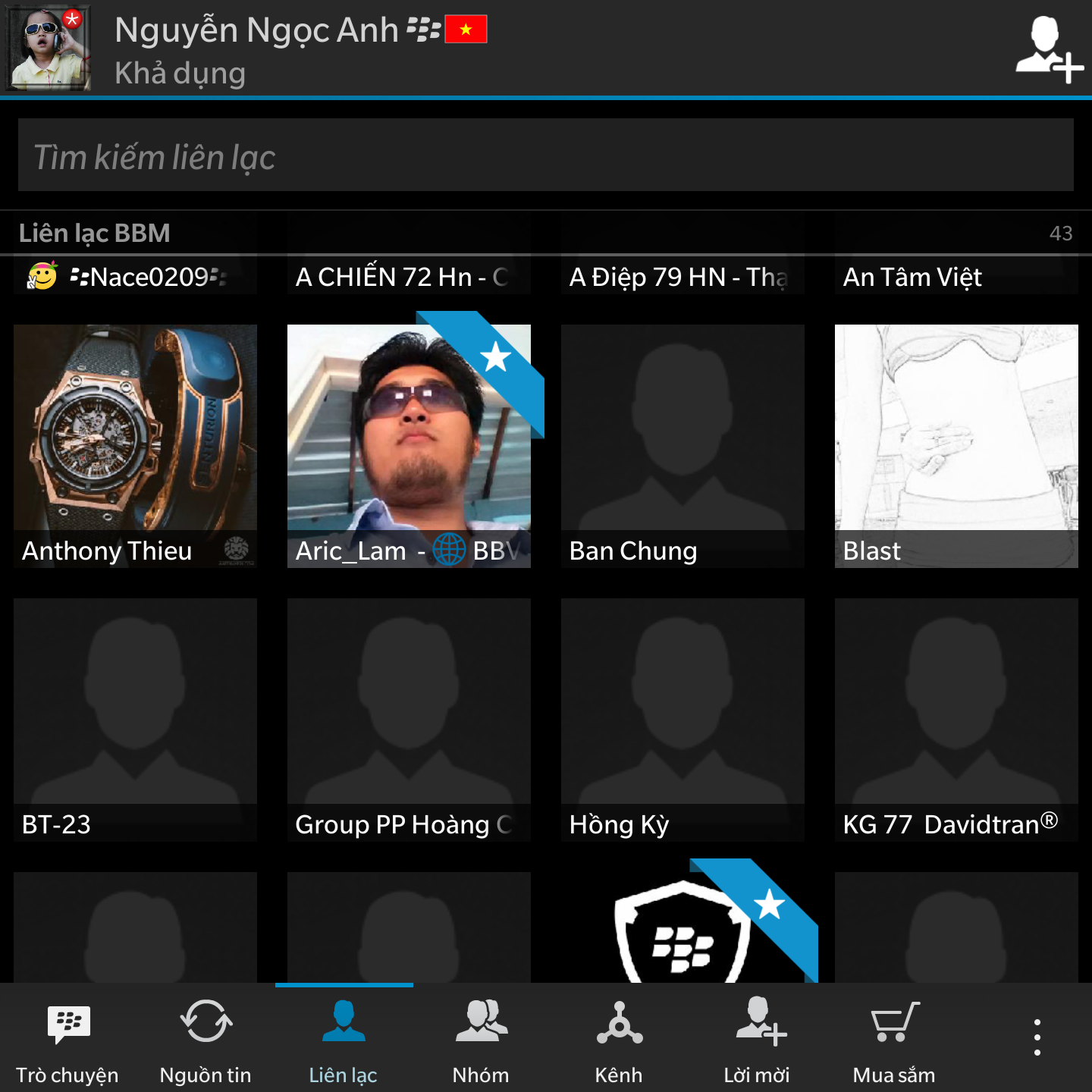The width and height of the screenshot is (1092, 1092).
Task: Open the Kênh tab
Action: pos(619,1040)
